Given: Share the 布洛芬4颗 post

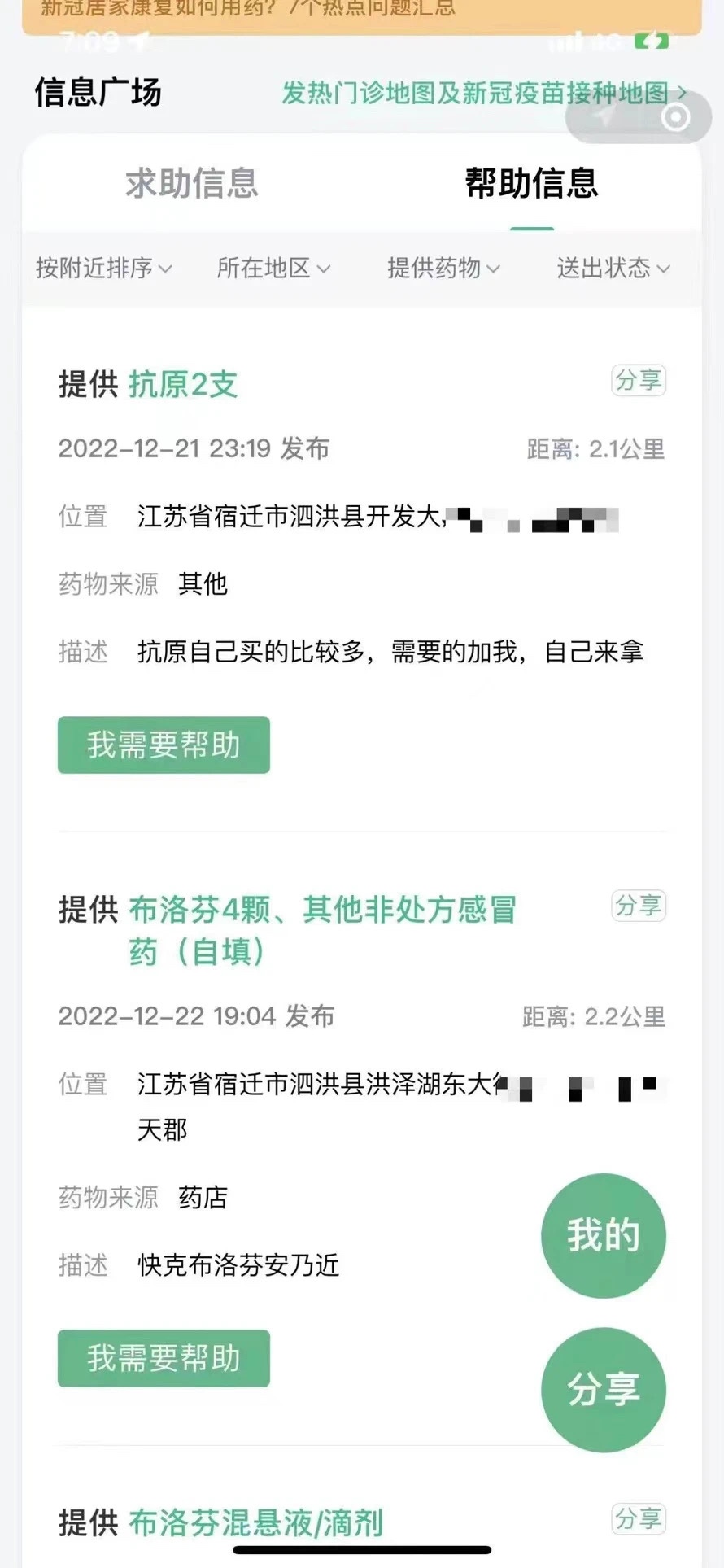Looking at the screenshot, I should click(639, 906).
